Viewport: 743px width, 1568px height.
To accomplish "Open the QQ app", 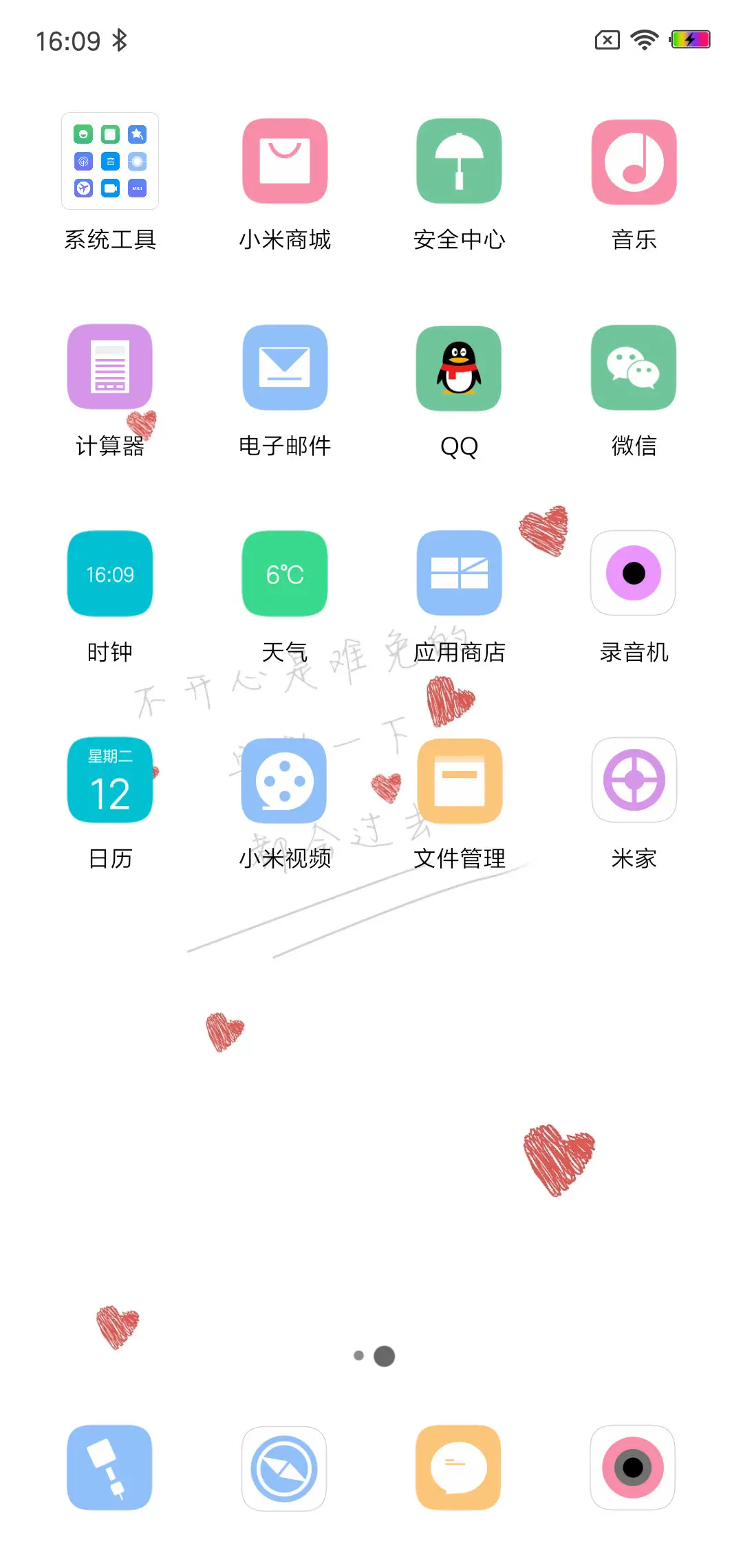I will 459,368.
